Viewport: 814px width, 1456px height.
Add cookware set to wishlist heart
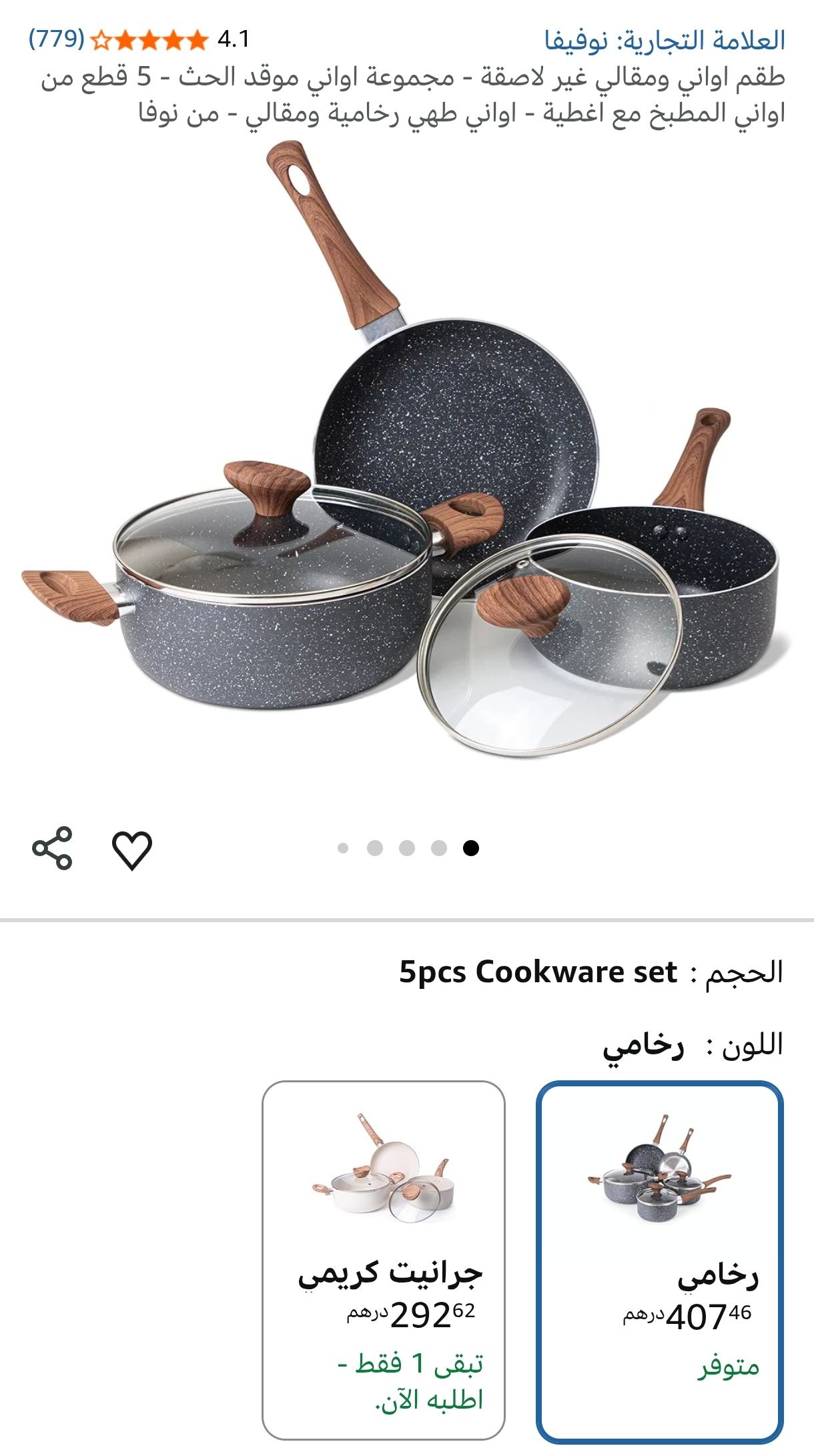pyautogui.click(x=132, y=849)
